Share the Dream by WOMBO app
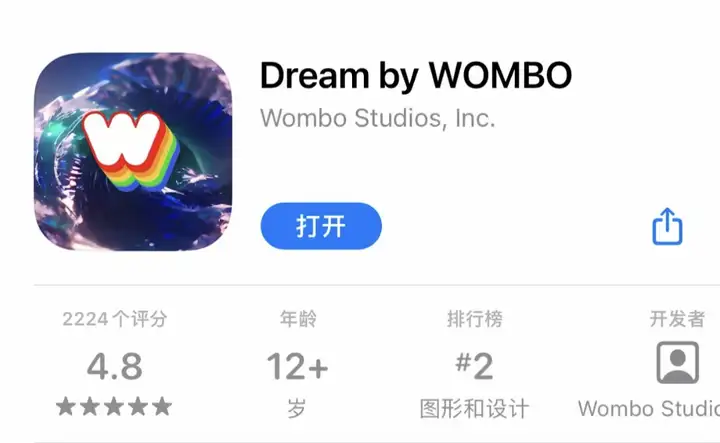This screenshot has width=720, height=443. tap(667, 227)
